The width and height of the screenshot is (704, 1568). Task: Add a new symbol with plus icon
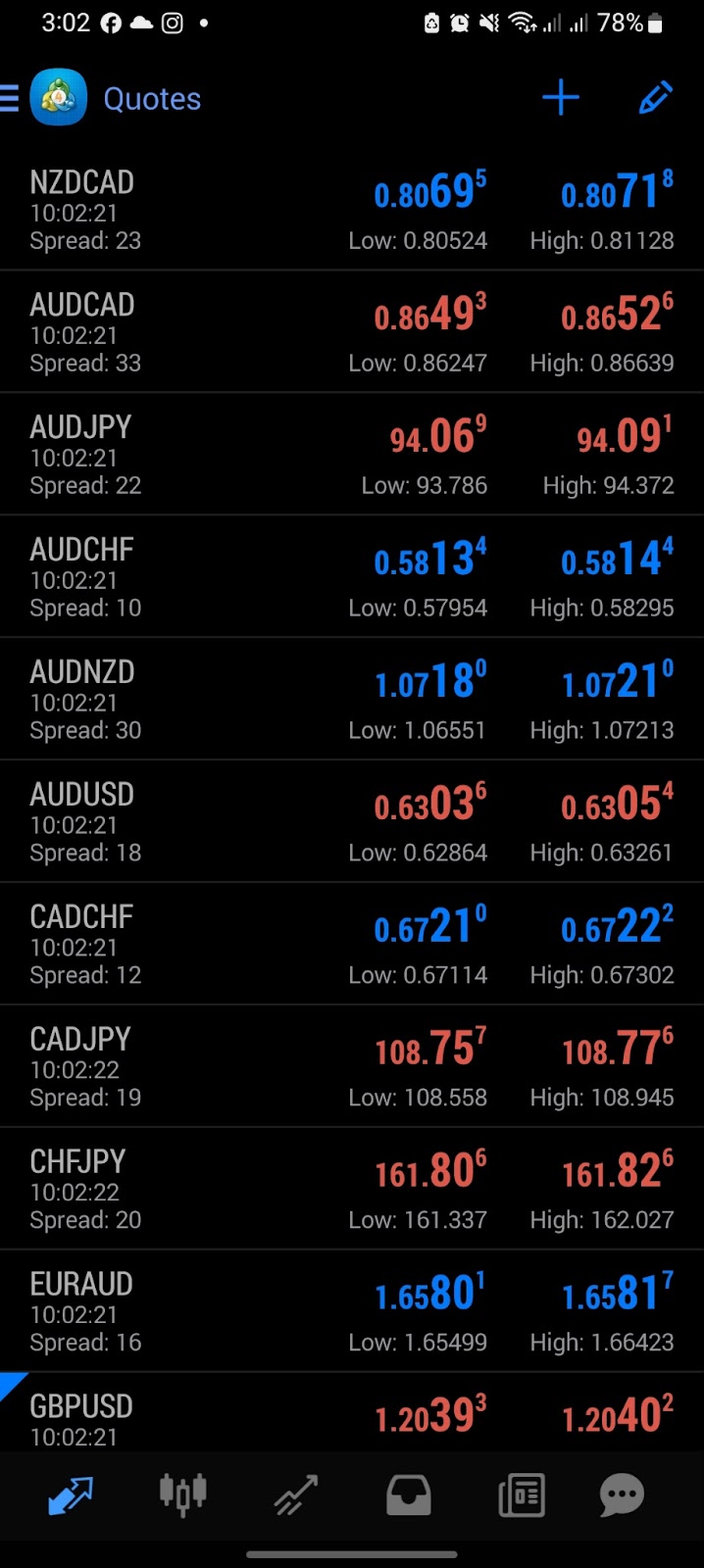pos(561,98)
